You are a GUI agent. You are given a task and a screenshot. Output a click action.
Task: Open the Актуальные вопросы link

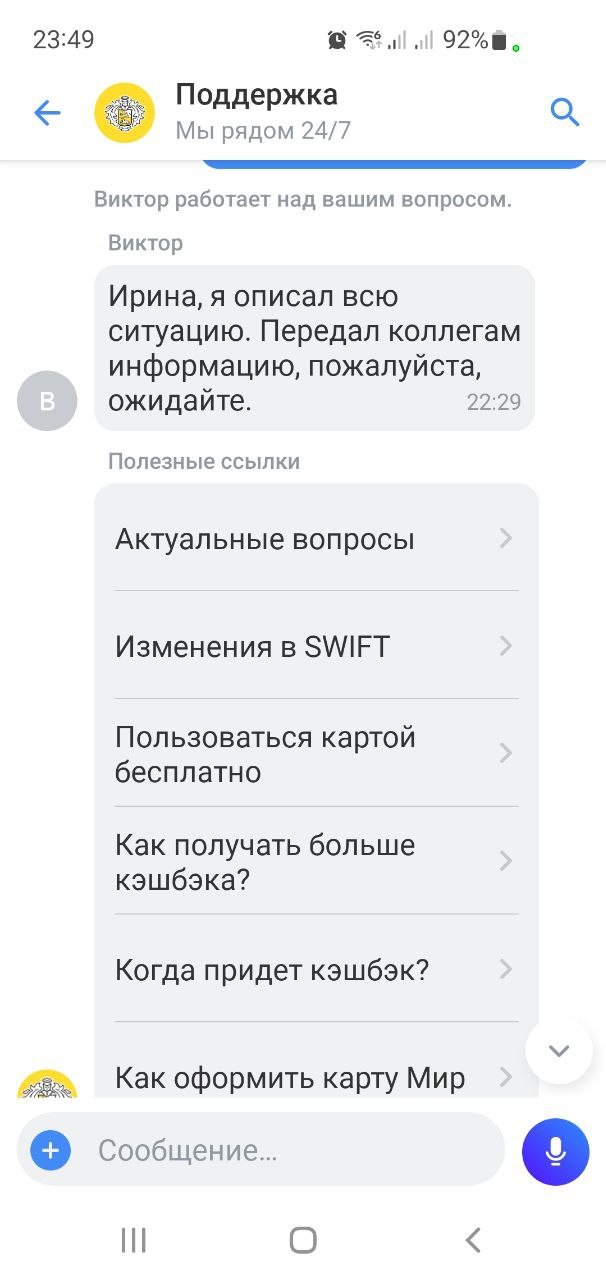(x=316, y=539)
